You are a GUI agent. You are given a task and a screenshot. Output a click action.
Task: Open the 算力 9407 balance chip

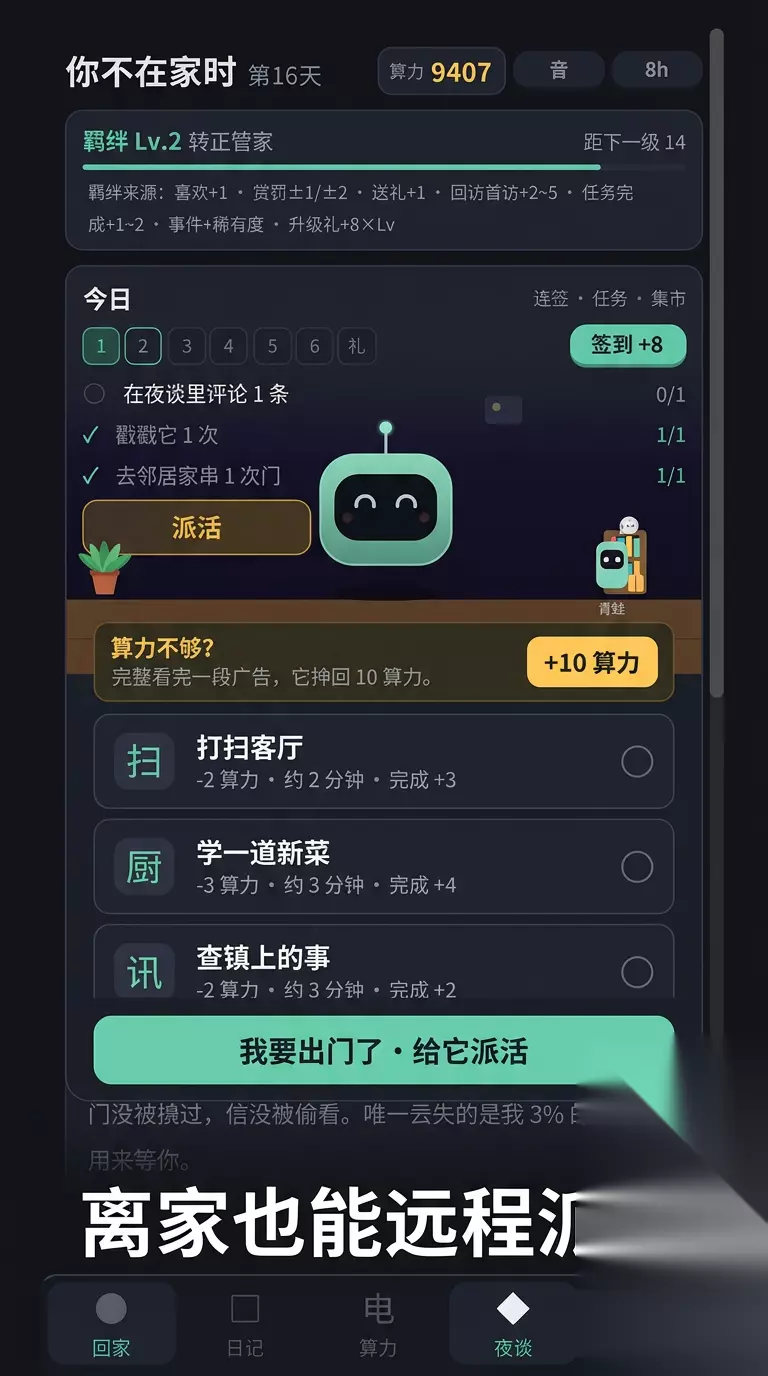click(441, 72)
